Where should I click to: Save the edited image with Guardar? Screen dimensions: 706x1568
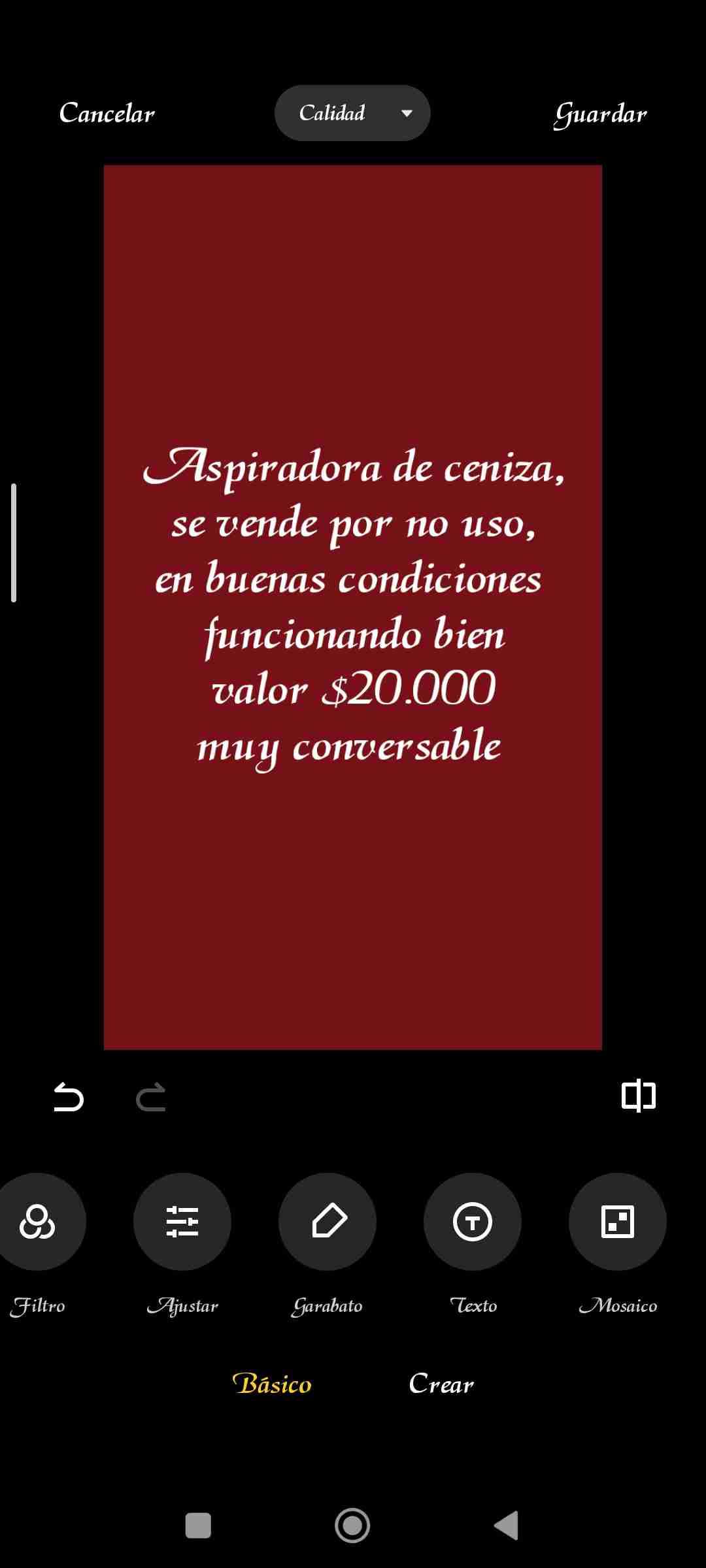click(600, 114)
